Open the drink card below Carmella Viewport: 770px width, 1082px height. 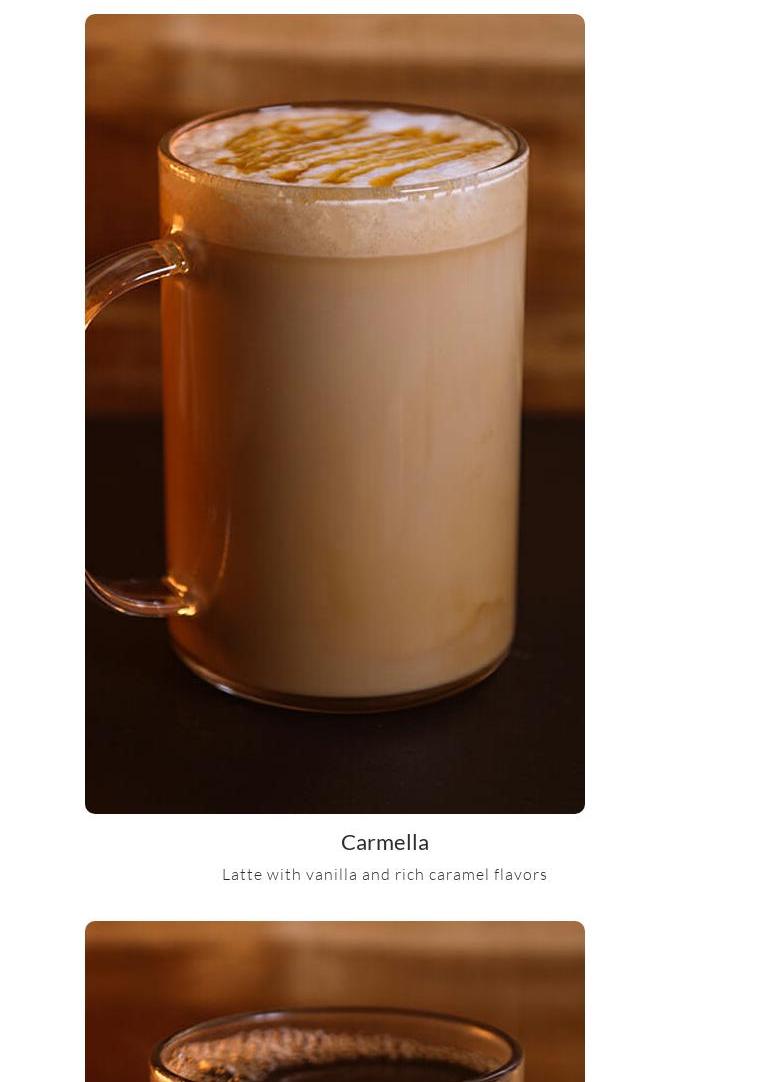point(335,1003)
